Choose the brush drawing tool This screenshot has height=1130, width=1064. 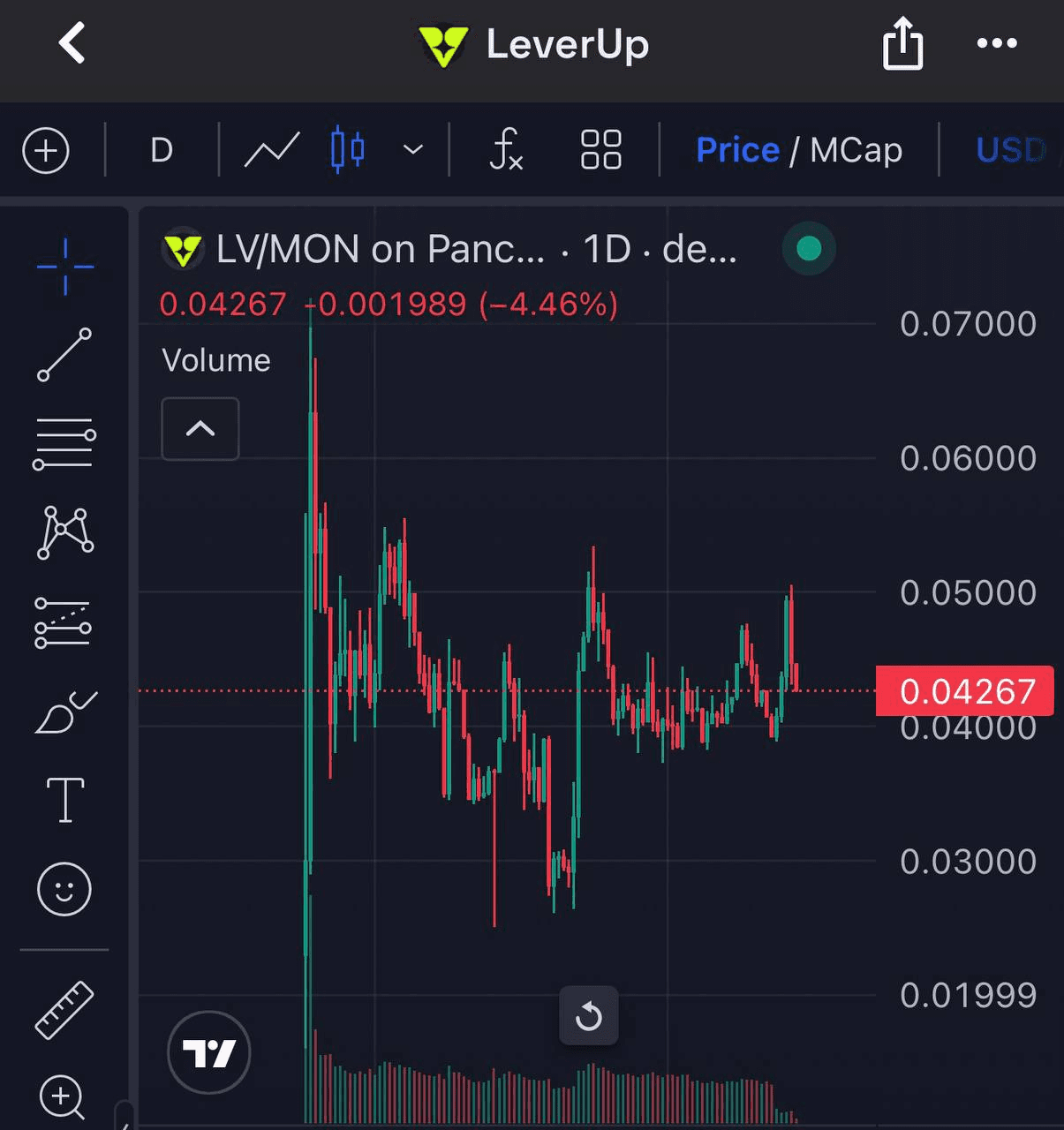pyautogui.click(x=64, y=712)
